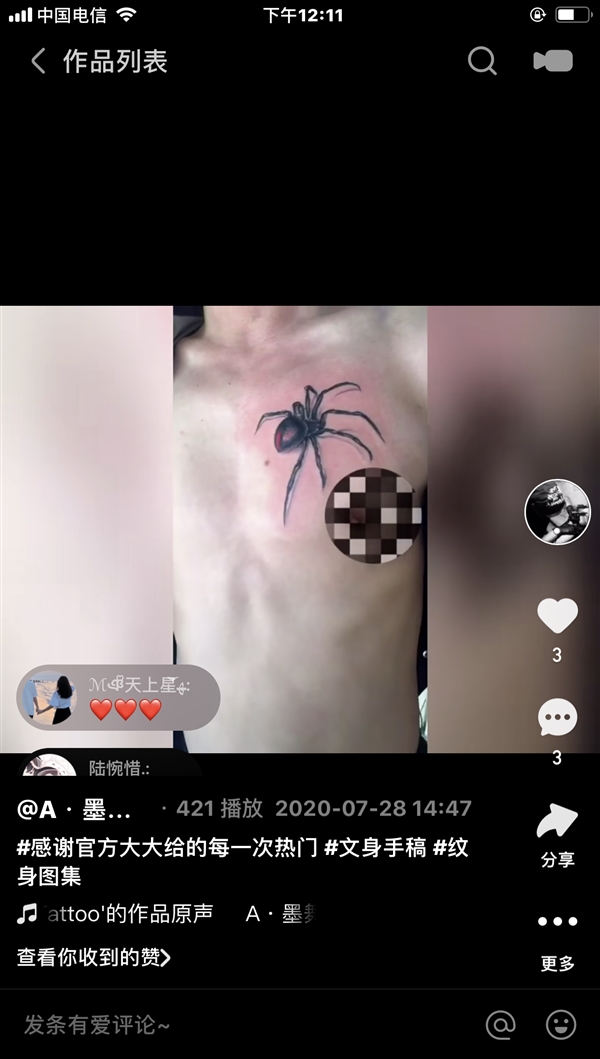Open 查看你收到的赞
This screenshot has width=600, height=1059.
[x=93, y=957]
